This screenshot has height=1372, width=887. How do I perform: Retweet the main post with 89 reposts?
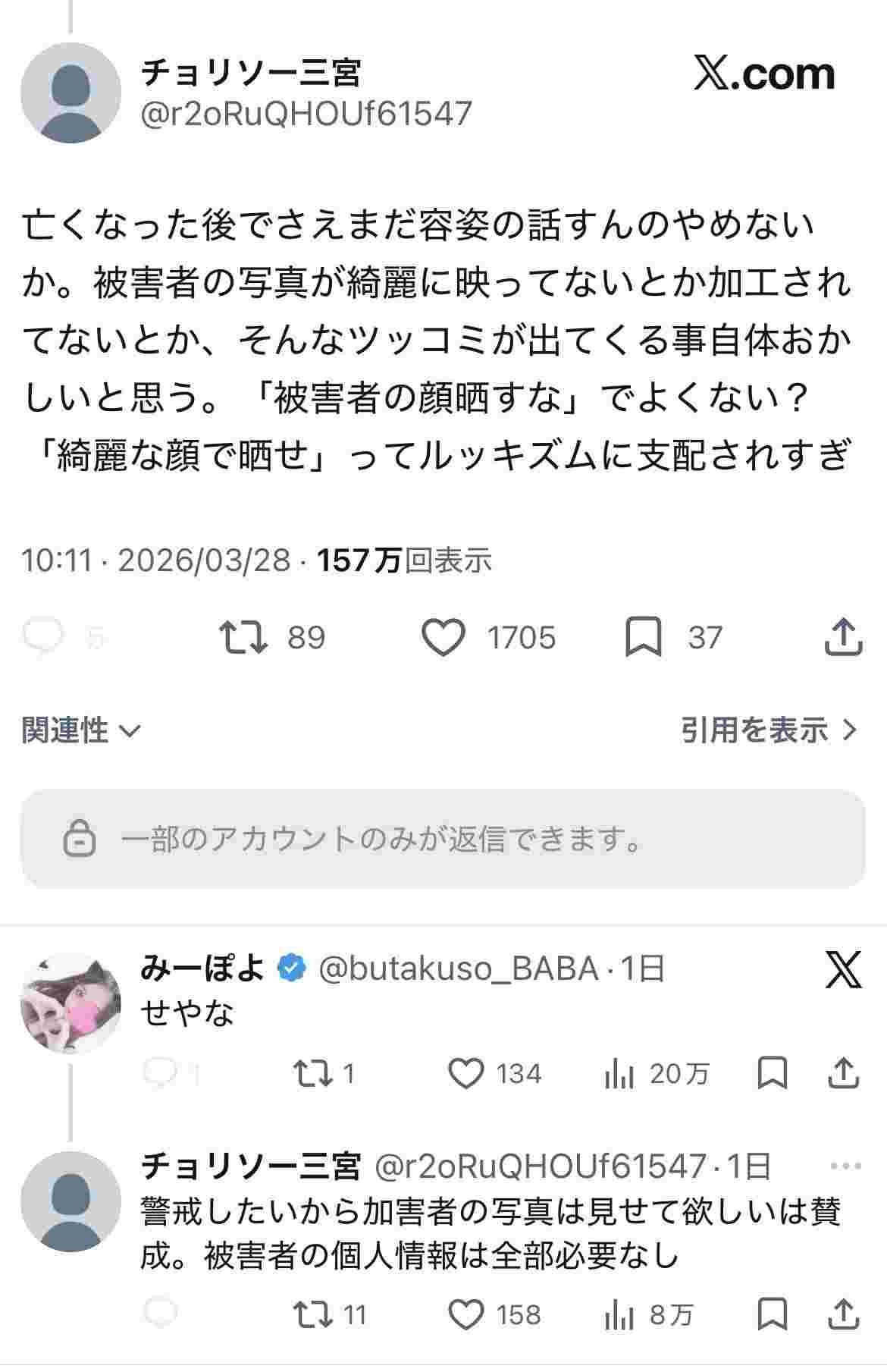point(243,638)
